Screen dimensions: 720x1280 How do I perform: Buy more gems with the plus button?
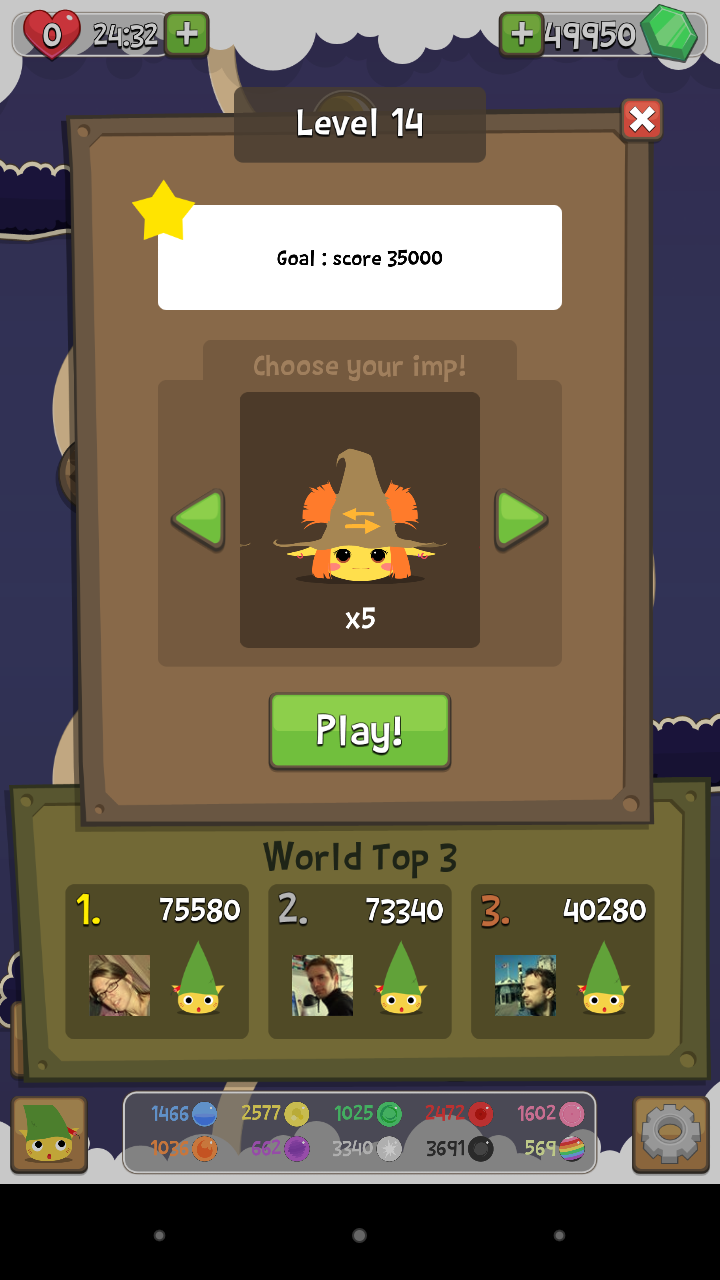pos(521,35)
